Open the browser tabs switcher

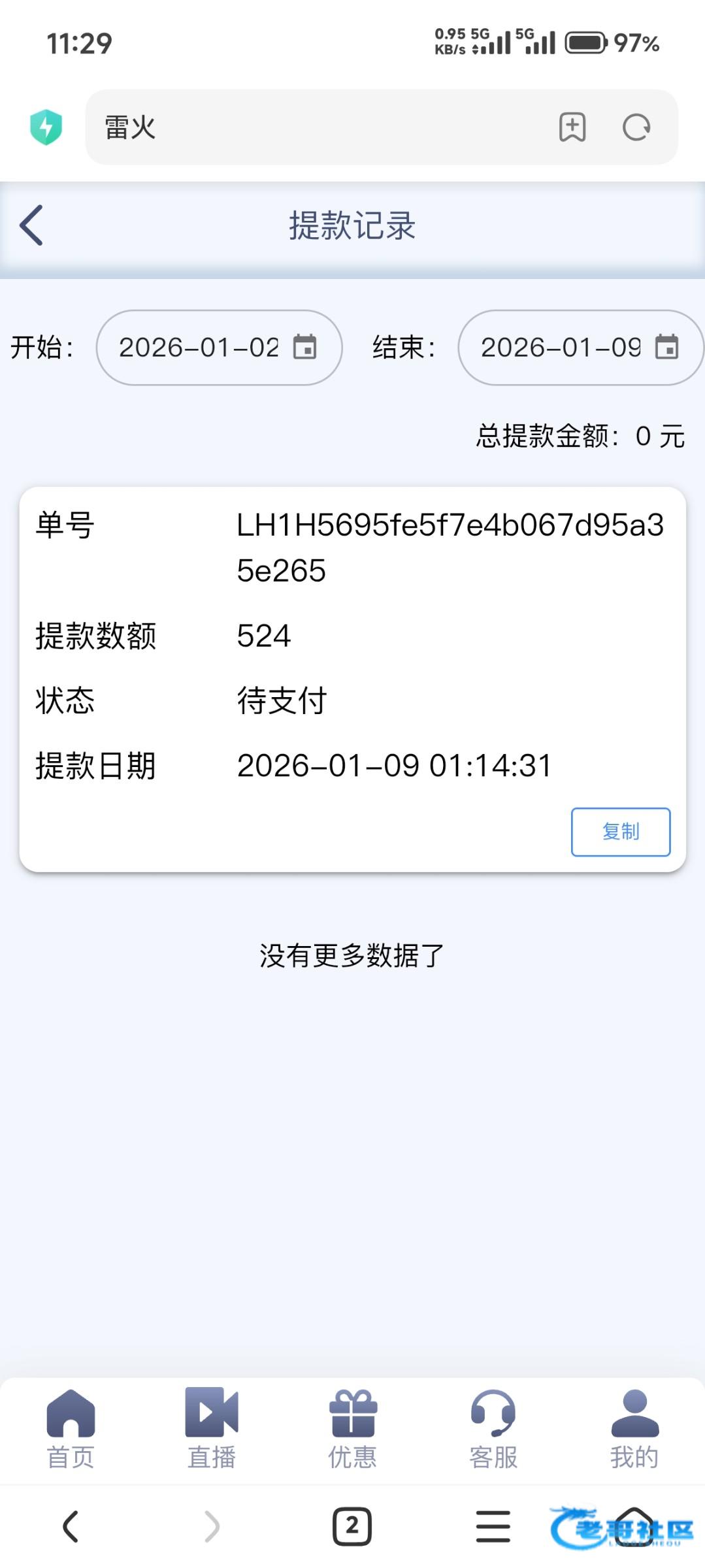pyautogui.click(x=352, y=1527)
